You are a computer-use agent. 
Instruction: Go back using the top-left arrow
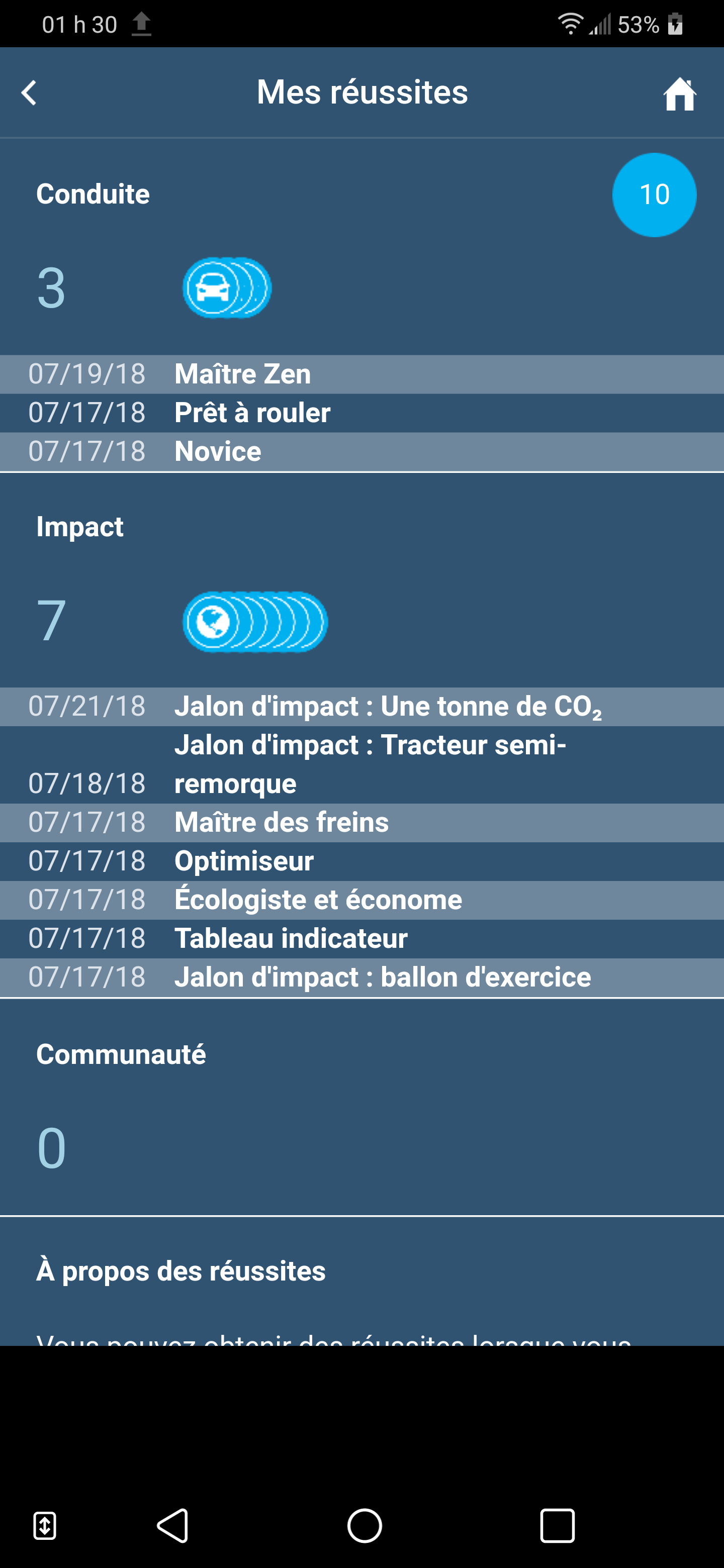tap(29, 93)
